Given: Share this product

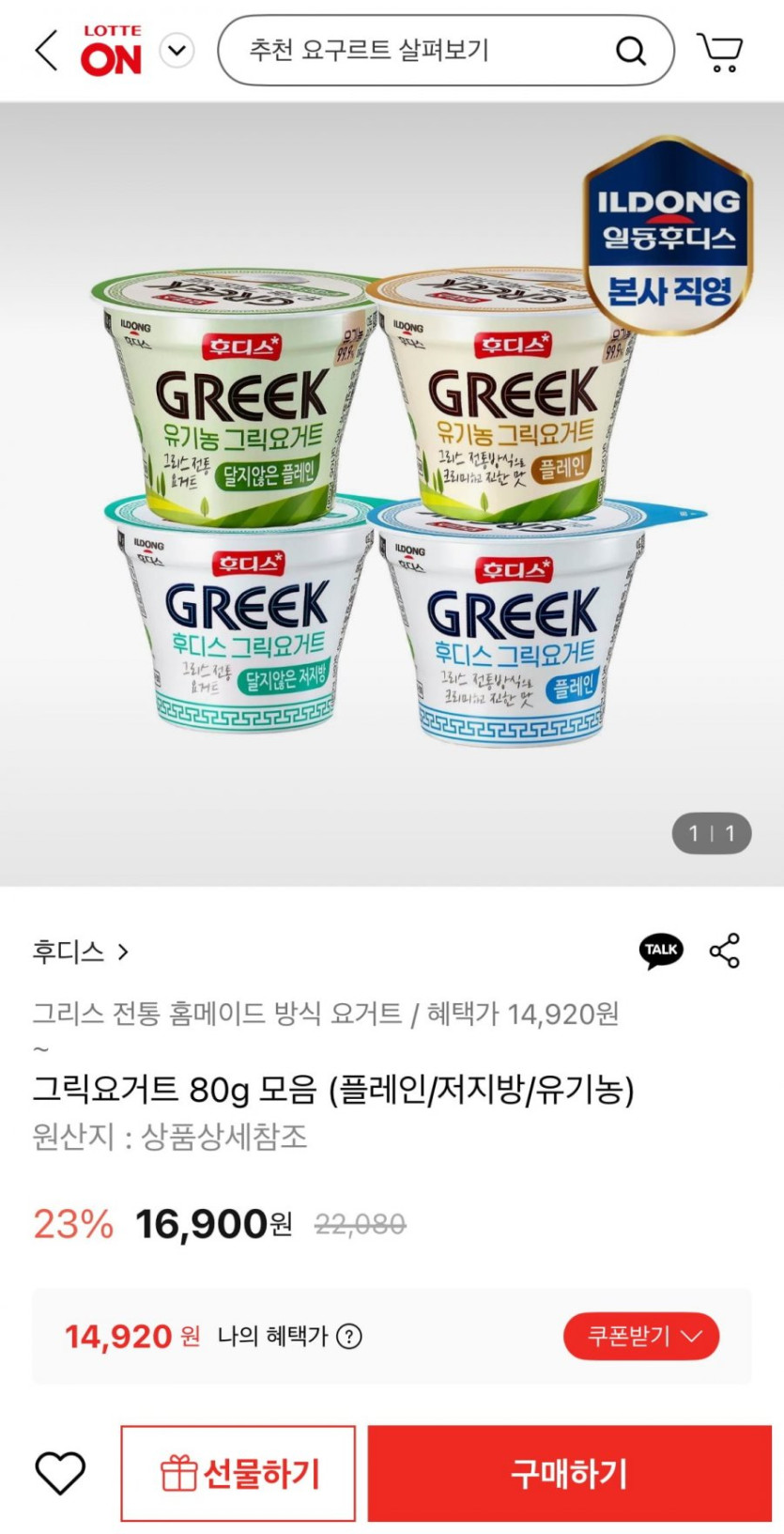Looking at the screenshot, I should [x=725, y=951].
